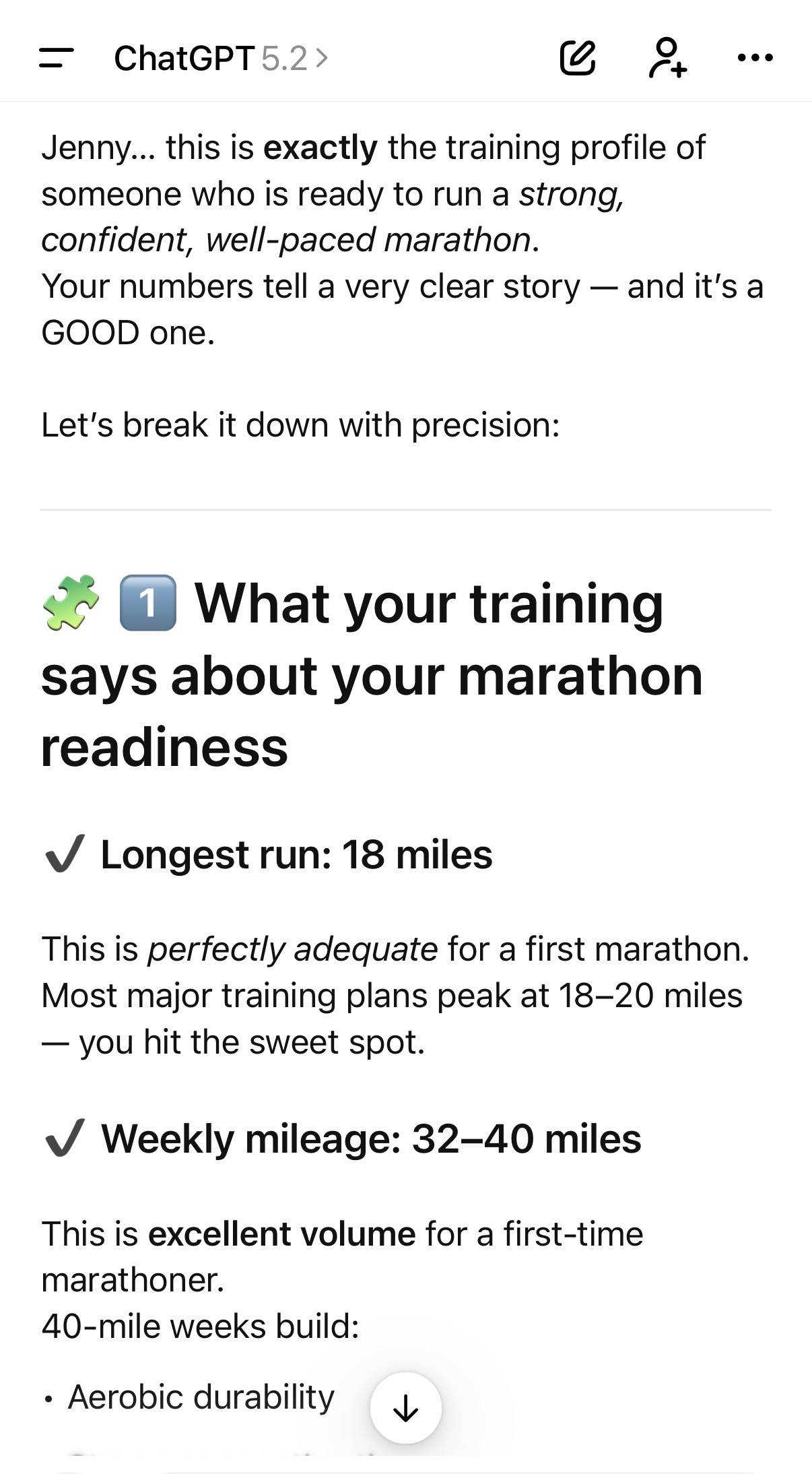Open the sidebar menu
The width and height of the screenshot is (812, 1474).
point(56,58)
